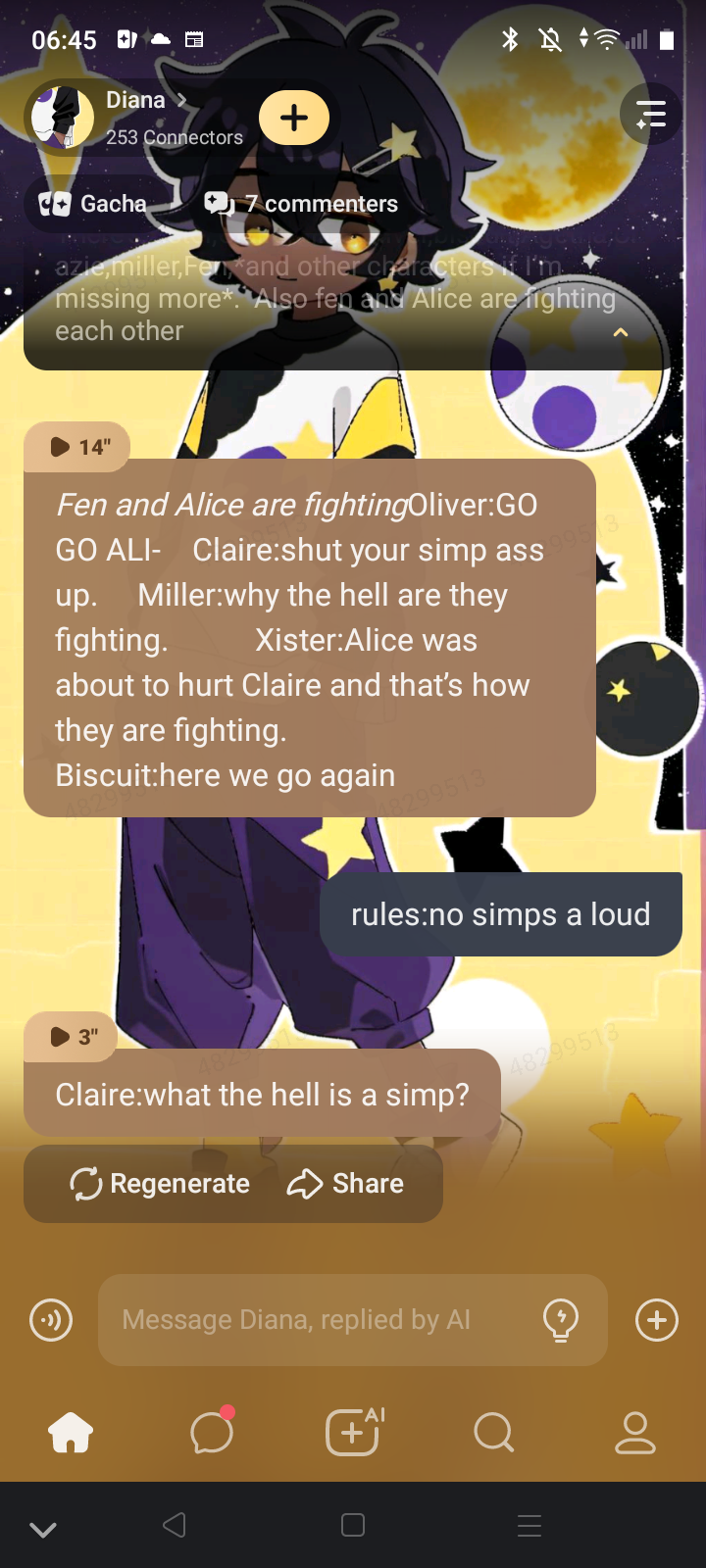Open the profile tab

click(634, 1433)
